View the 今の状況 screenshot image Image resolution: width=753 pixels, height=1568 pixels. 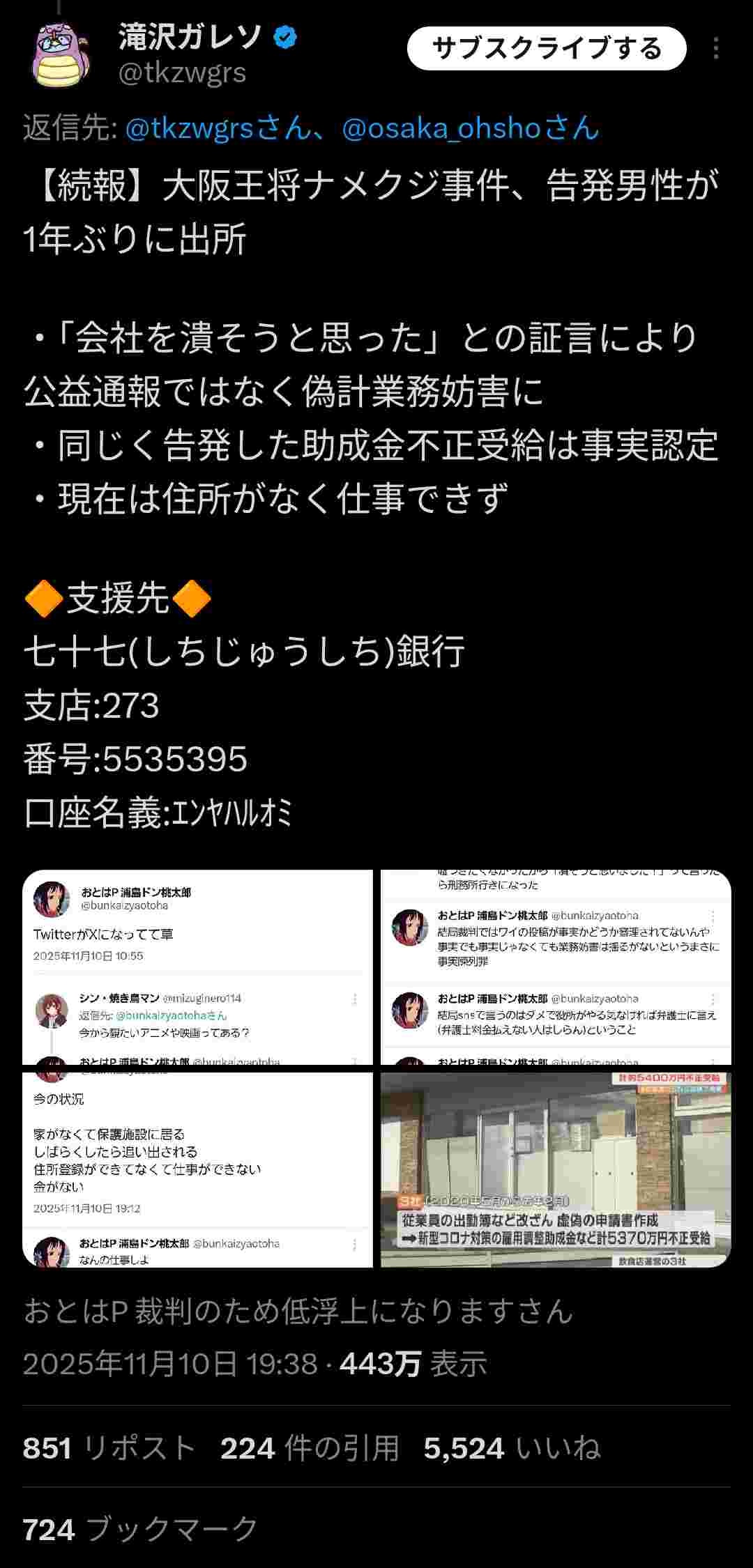(x=198, y=1169)
